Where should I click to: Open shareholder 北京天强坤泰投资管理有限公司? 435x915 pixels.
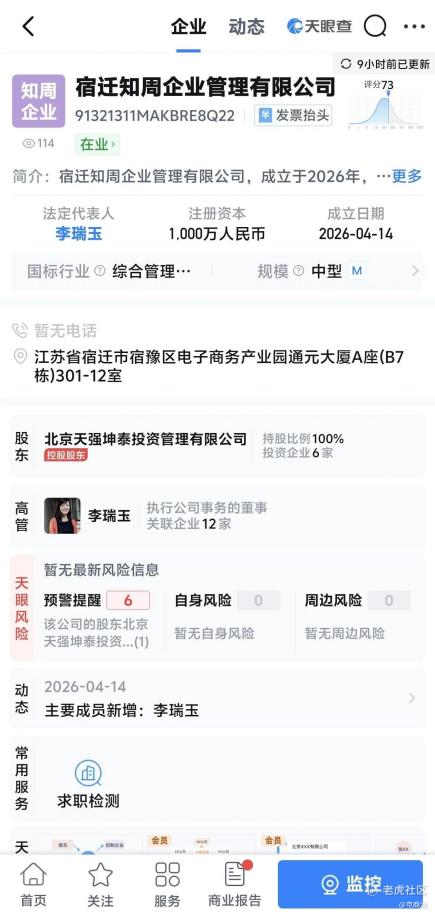[146, 439]
